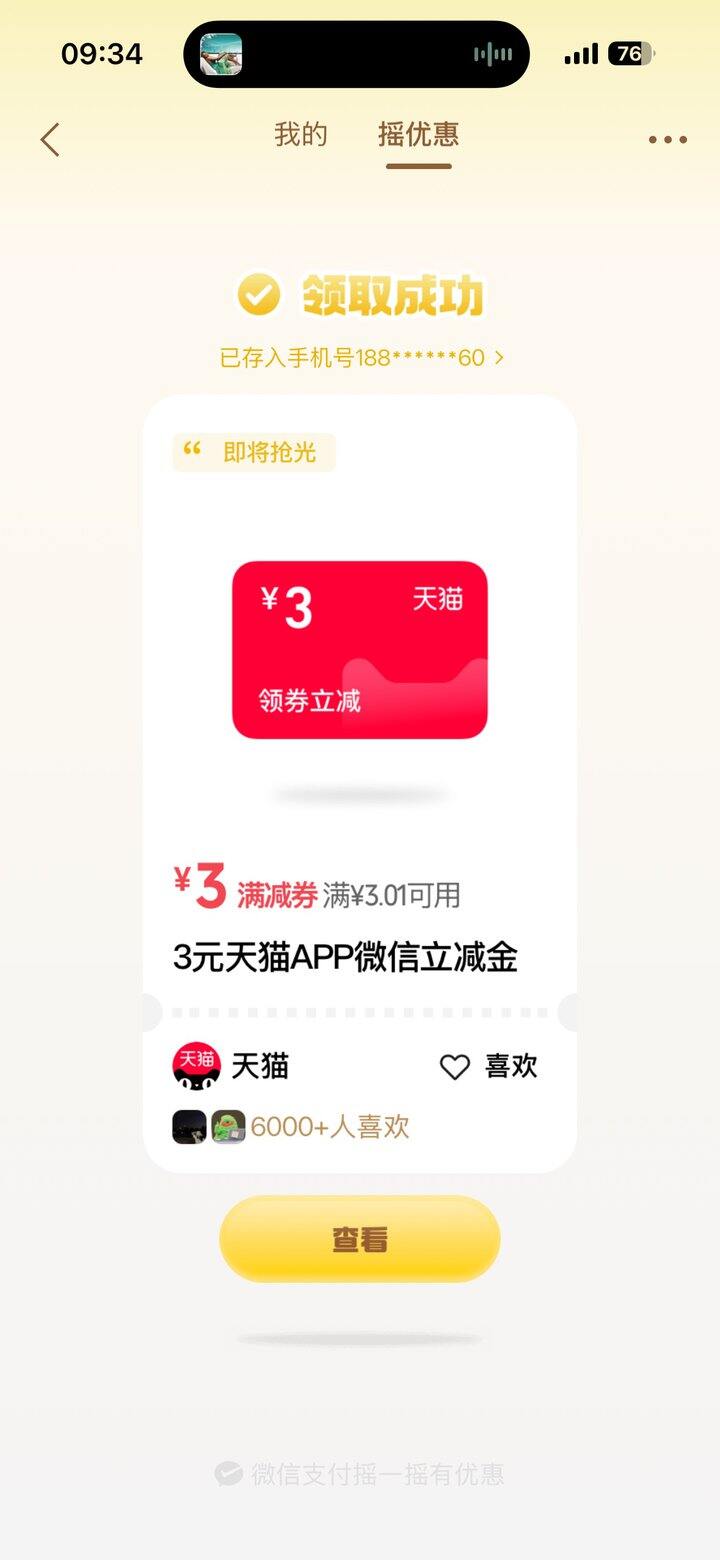Open the three-dot overflow menu
Viewport: 720px width, 1560px height.
click(x=667, y=140)
